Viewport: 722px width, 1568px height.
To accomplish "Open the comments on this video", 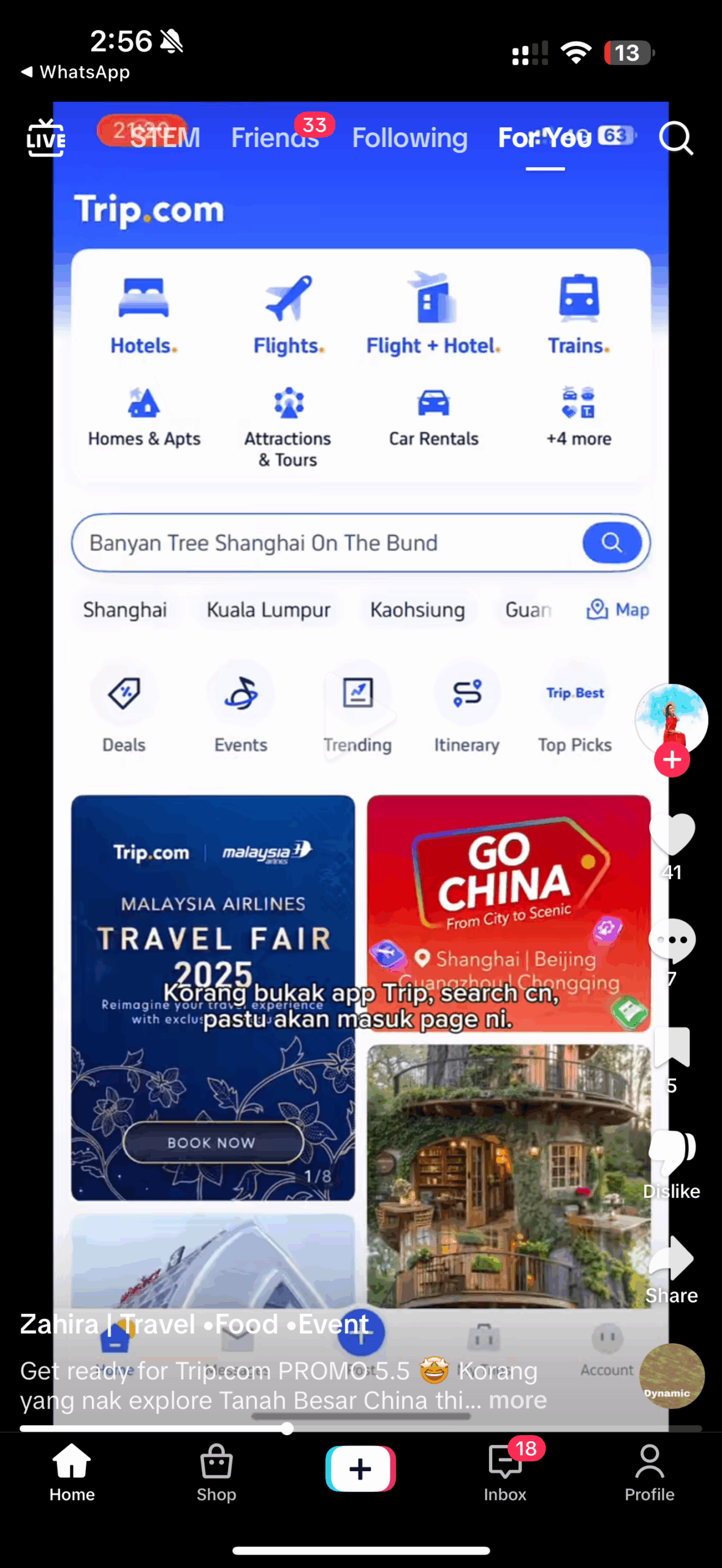I will click(672, 941).
